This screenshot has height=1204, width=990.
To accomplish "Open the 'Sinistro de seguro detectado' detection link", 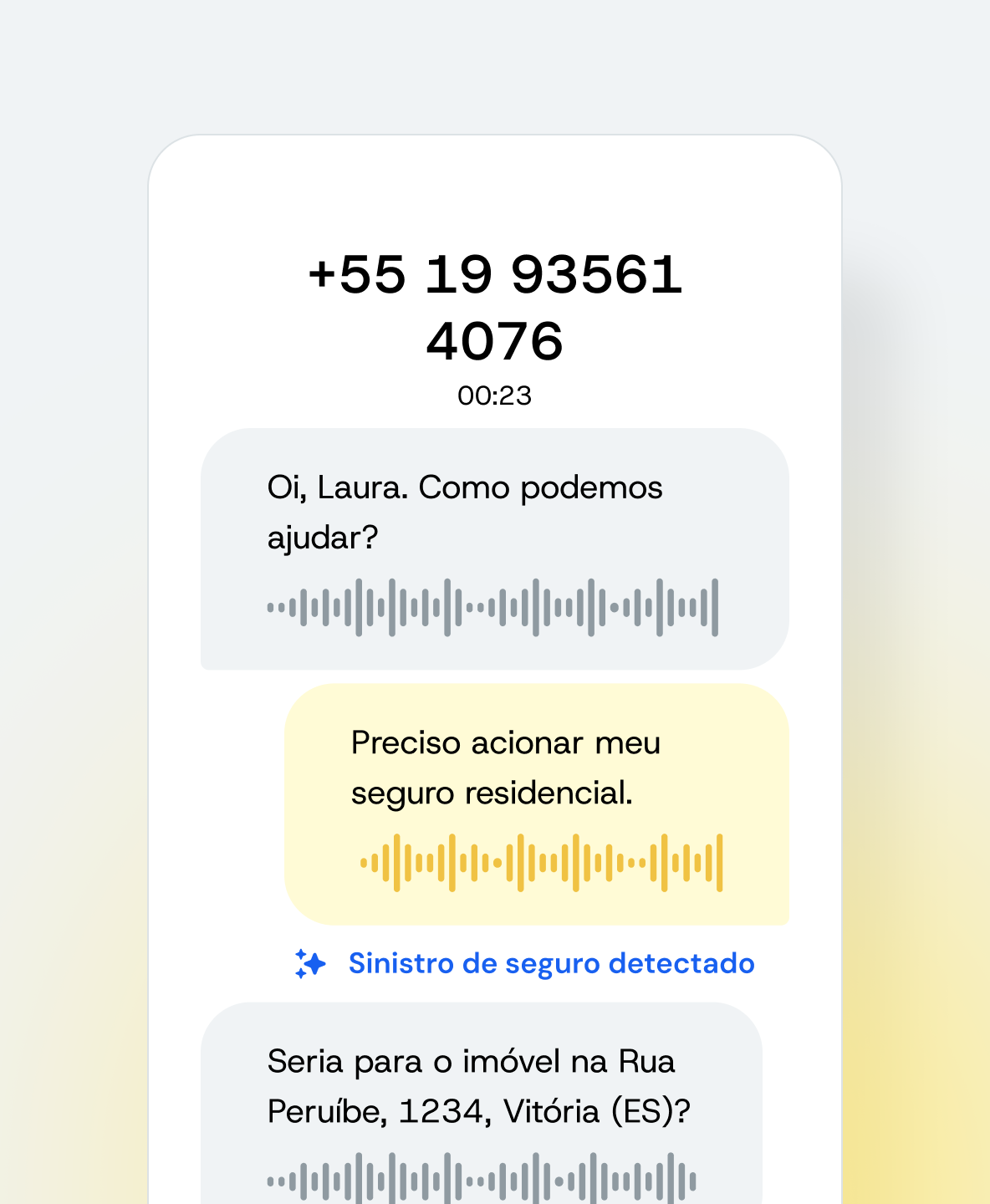I will [550, 963].
